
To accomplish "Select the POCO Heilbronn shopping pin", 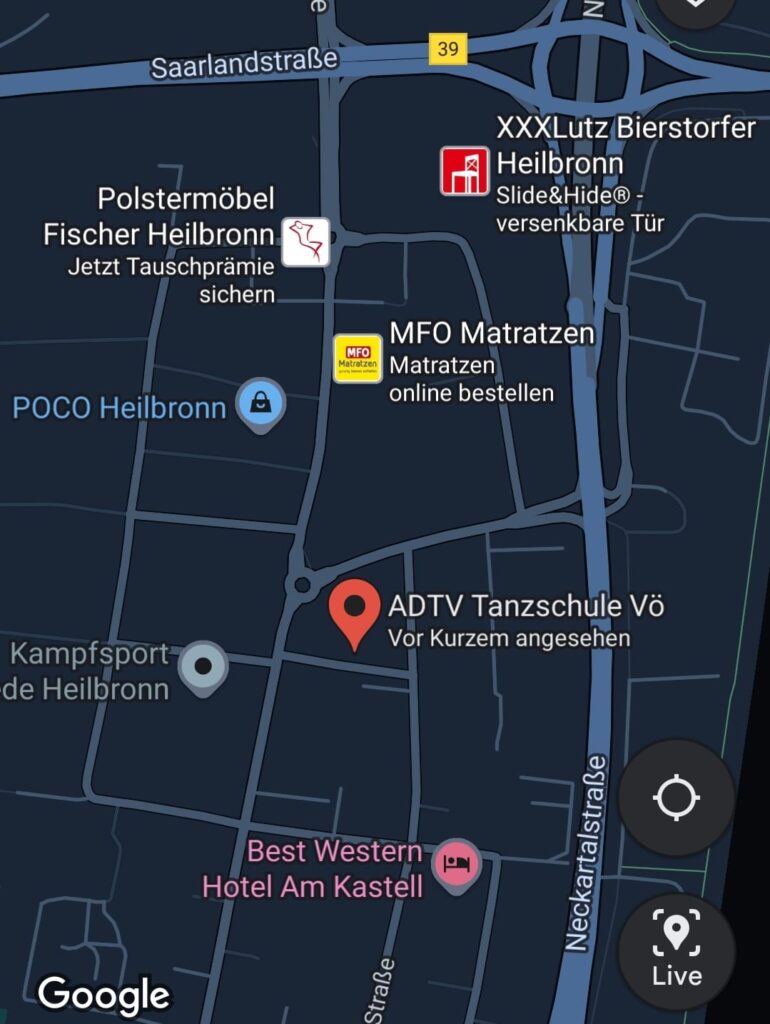I will pos(260,404).
